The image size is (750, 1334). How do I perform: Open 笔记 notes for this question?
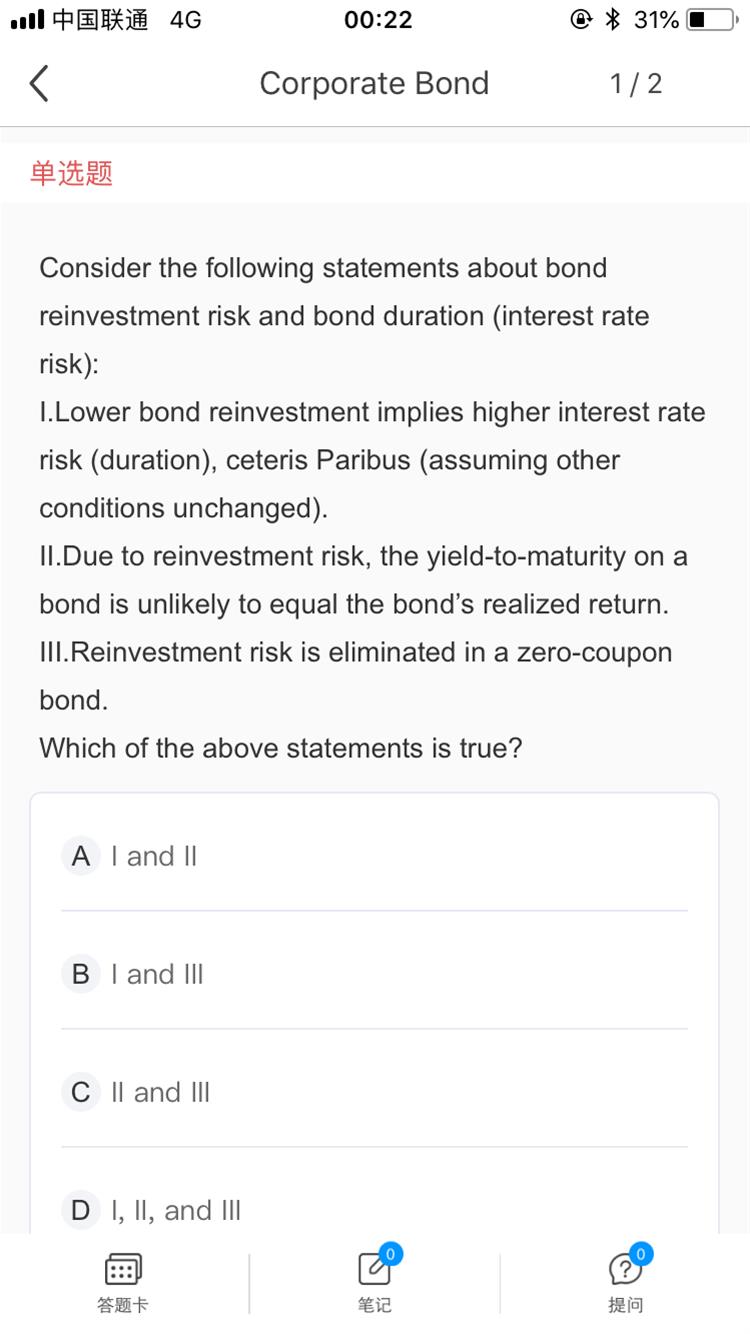point(375,1281)
